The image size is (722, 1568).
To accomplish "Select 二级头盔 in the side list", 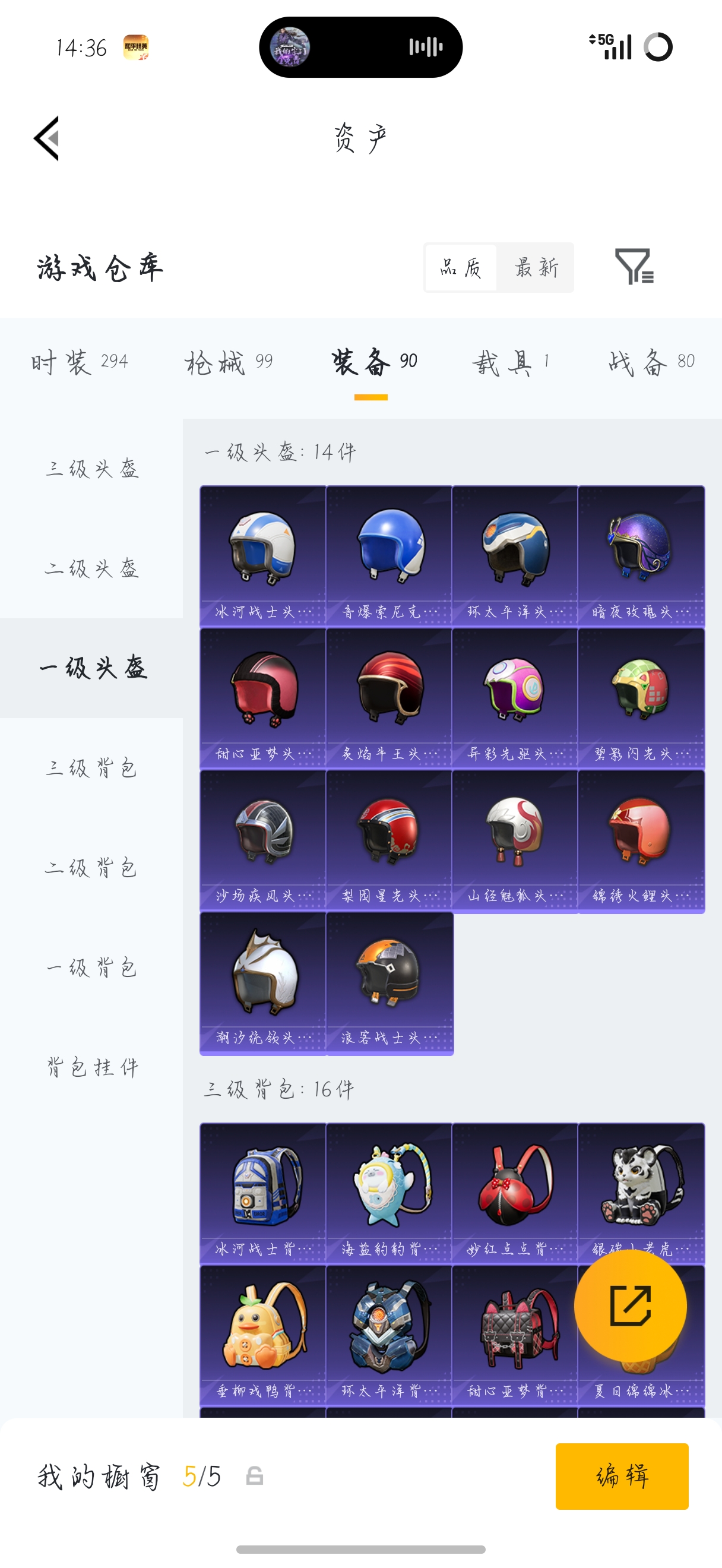I will coord(92,568).
